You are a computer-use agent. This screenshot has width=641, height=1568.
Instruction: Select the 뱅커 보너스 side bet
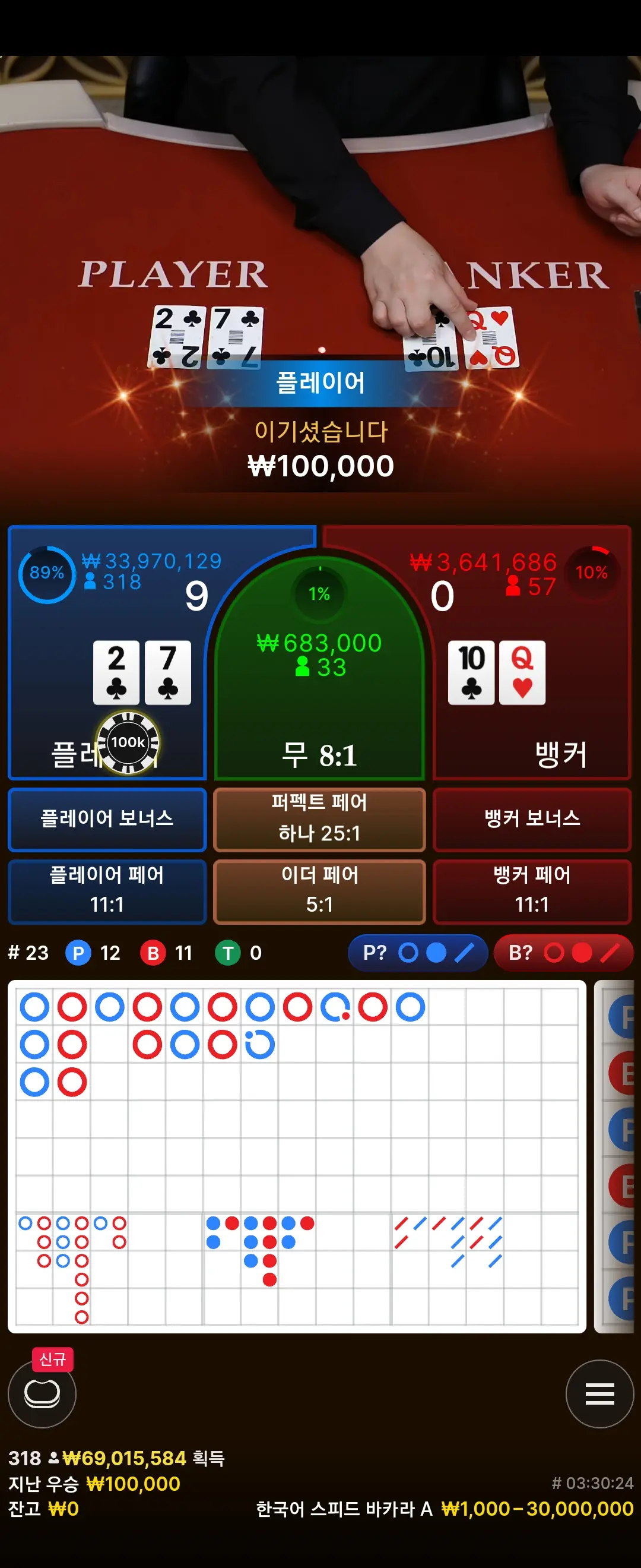click(532, 818)
